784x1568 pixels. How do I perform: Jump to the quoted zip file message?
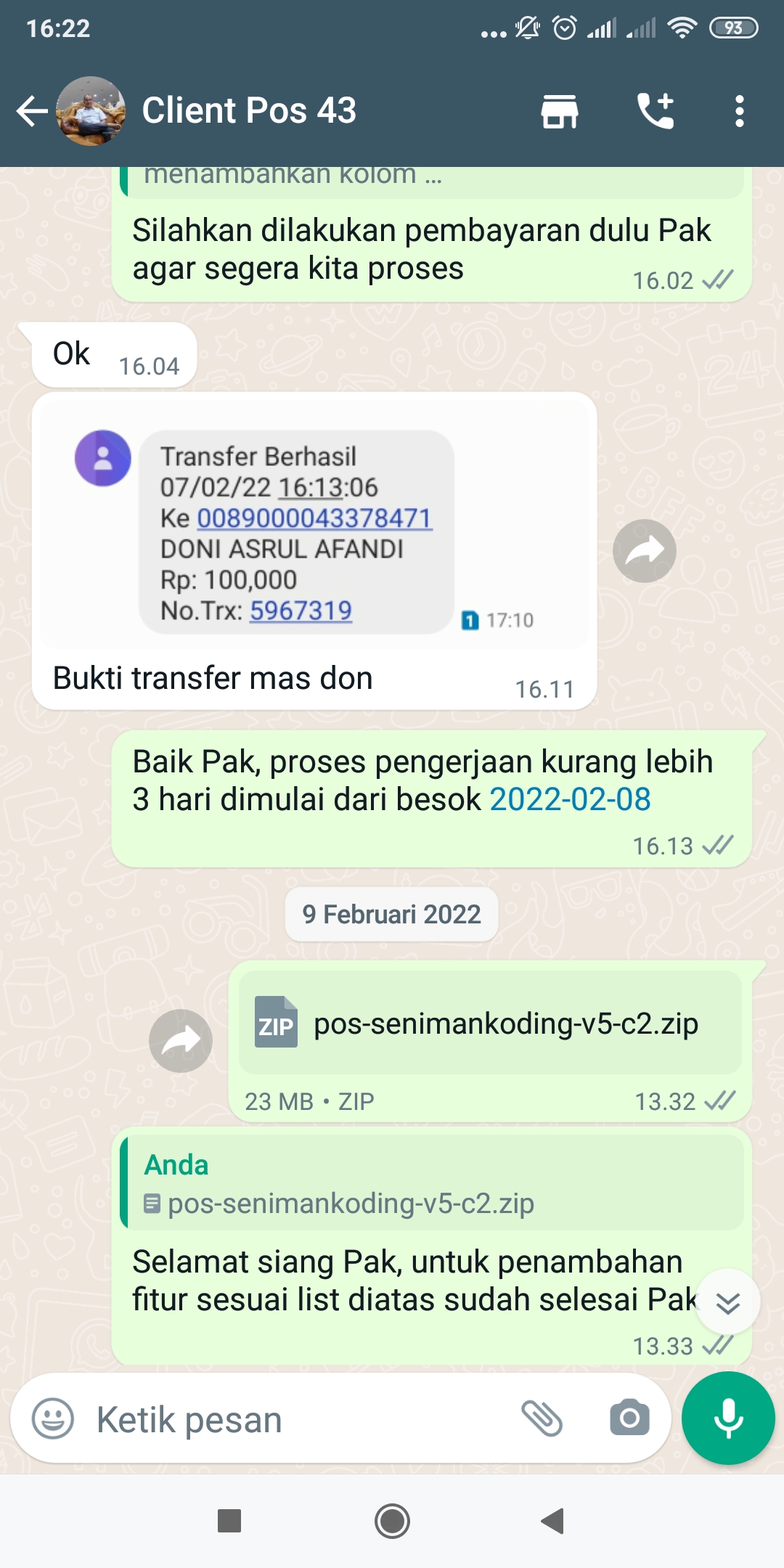[x=432, y=1183]
